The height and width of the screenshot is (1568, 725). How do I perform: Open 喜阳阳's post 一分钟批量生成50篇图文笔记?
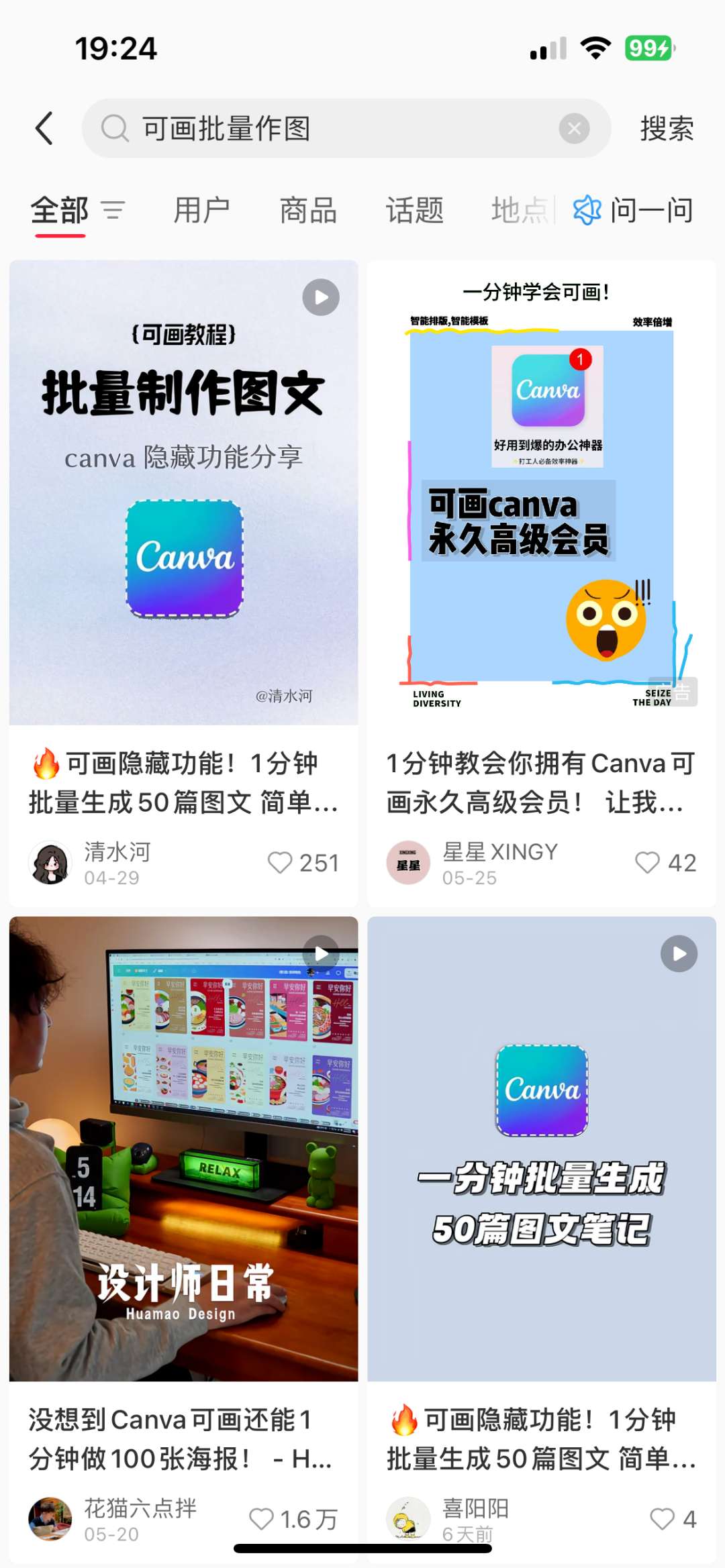tap(541, 1148)
